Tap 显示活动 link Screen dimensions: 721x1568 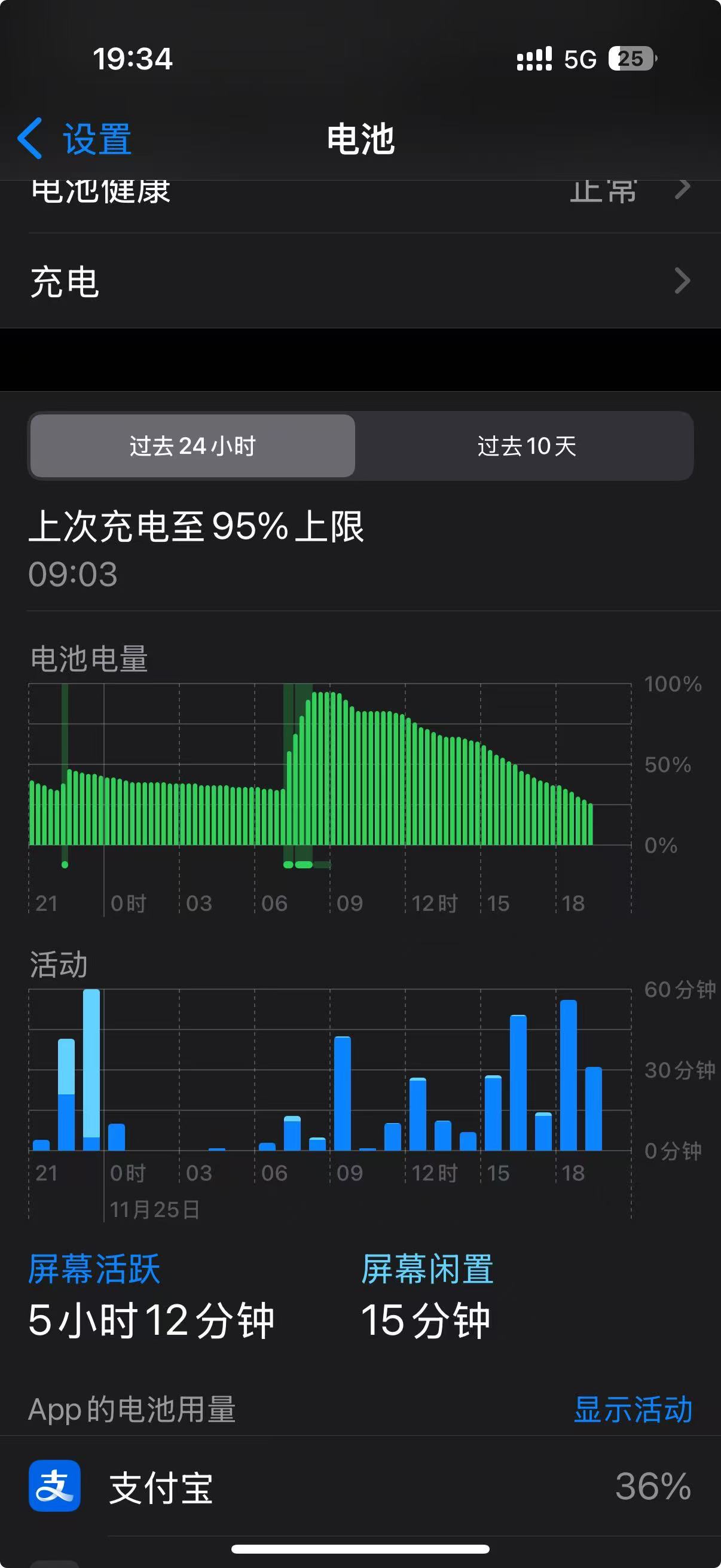coord(633,1409)
